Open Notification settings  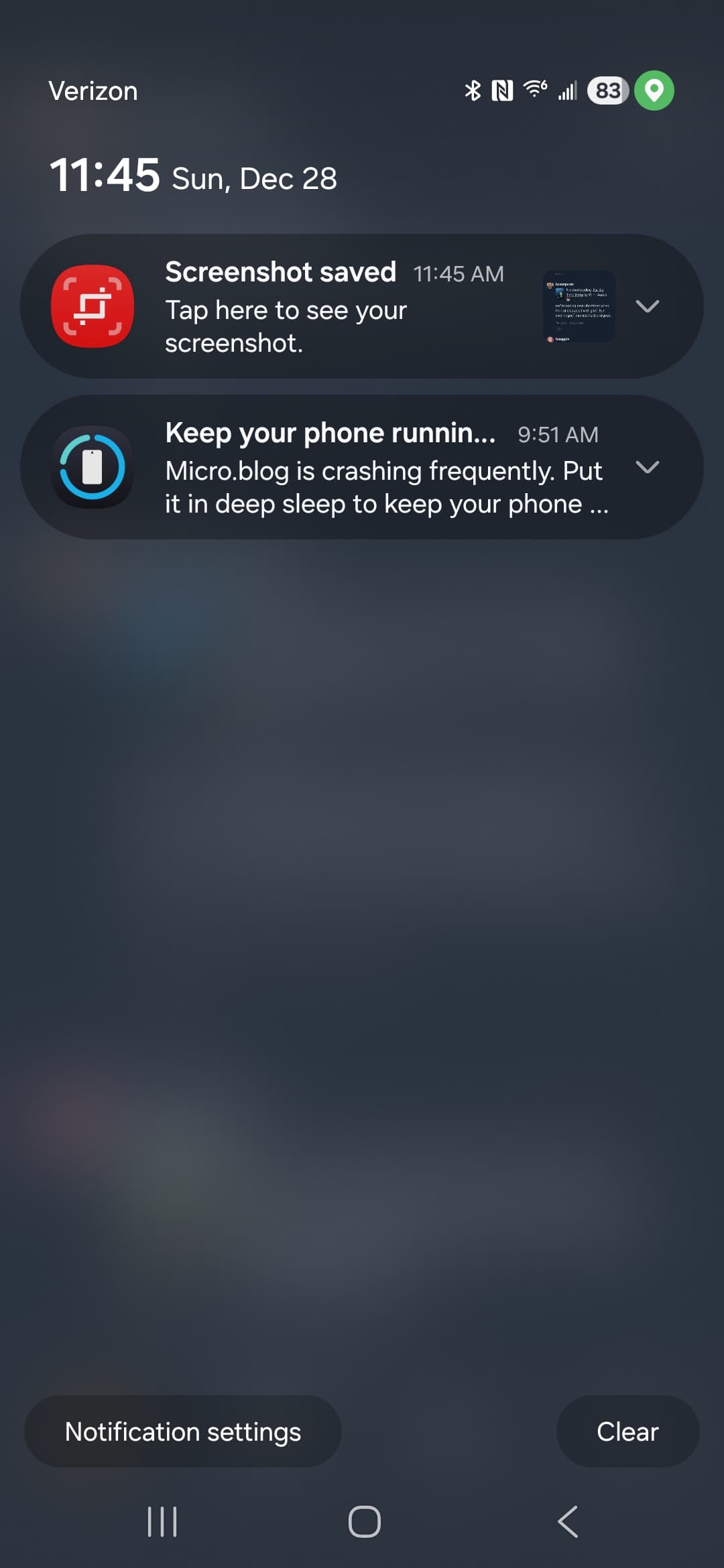click(x=182, y=1431)
